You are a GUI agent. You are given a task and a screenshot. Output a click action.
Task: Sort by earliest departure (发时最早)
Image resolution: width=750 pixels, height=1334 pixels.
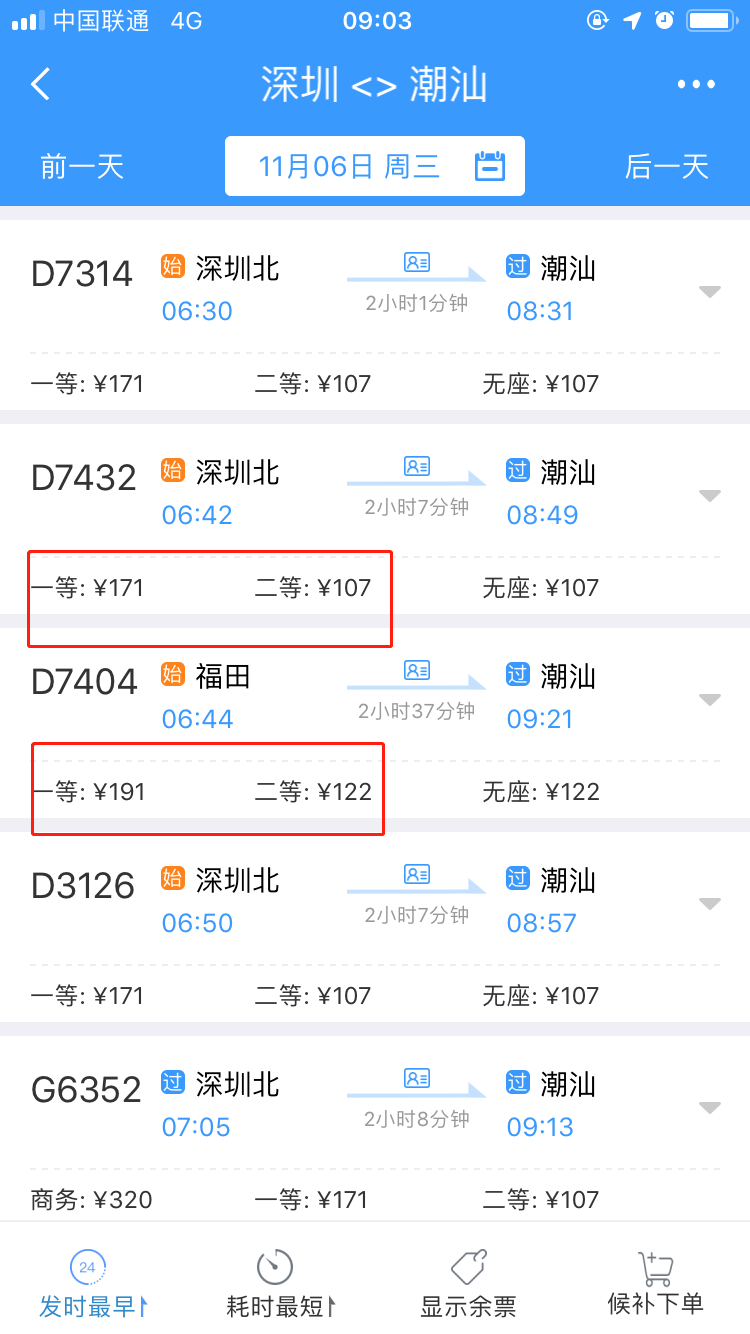93,1284
